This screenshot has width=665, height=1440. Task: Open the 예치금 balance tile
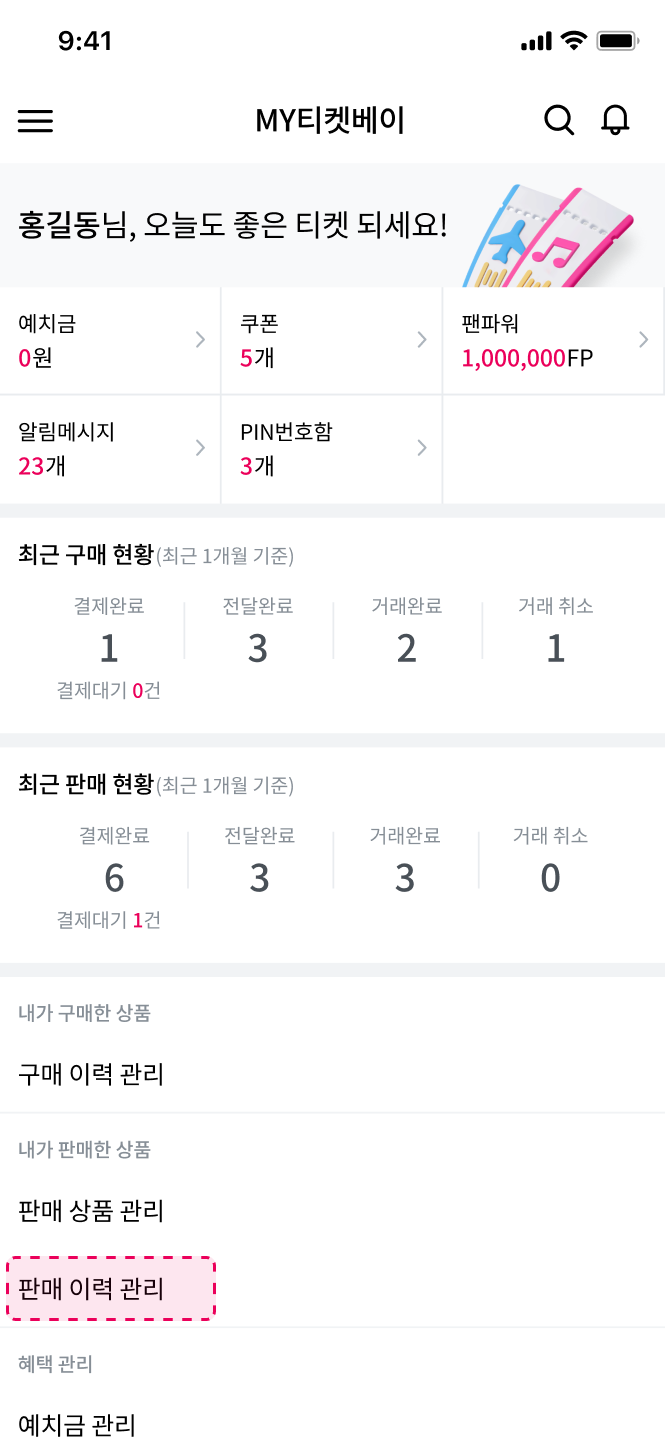click(110, 341)
